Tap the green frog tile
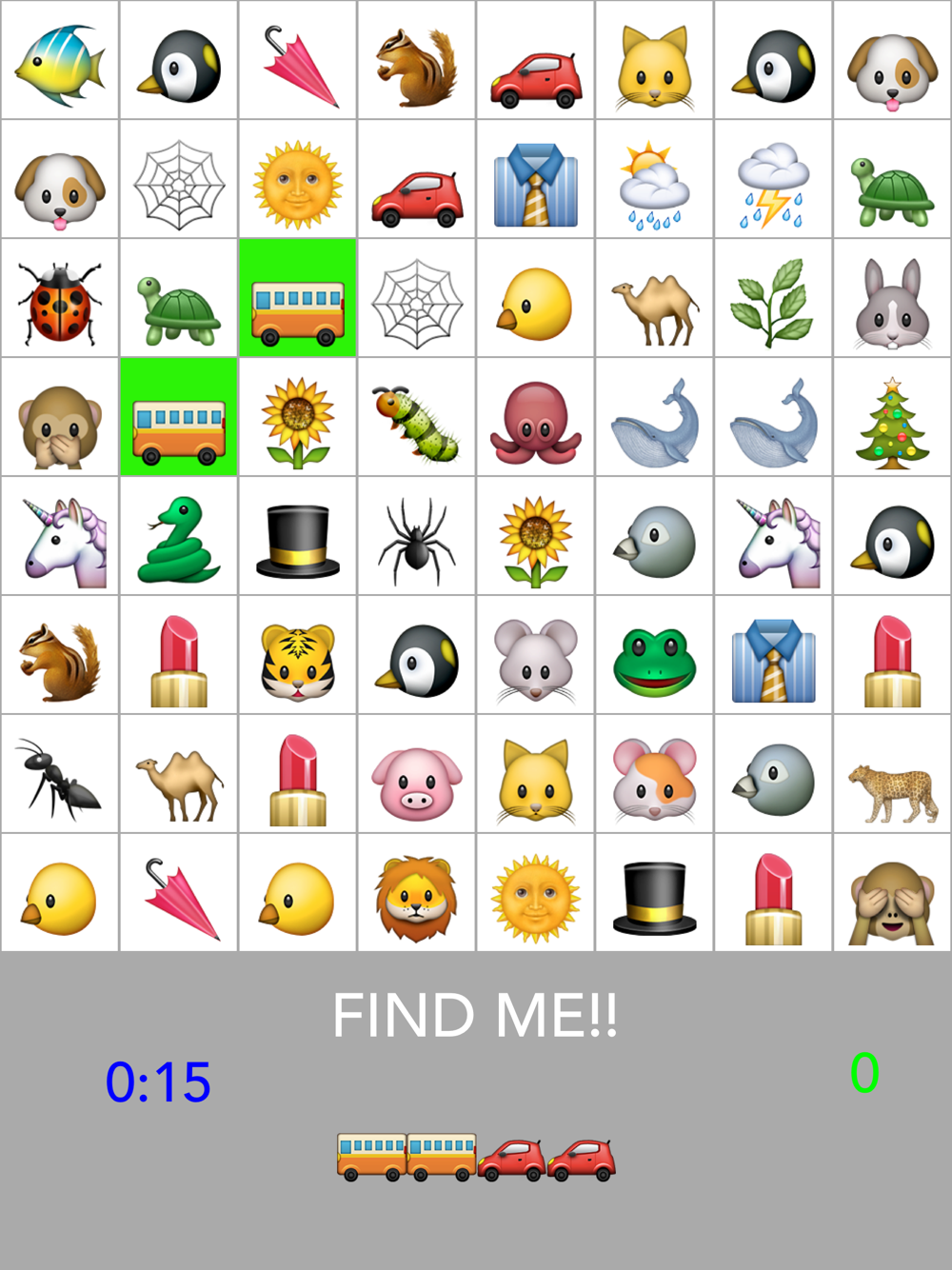952x1270 pixels. [655, 655]
